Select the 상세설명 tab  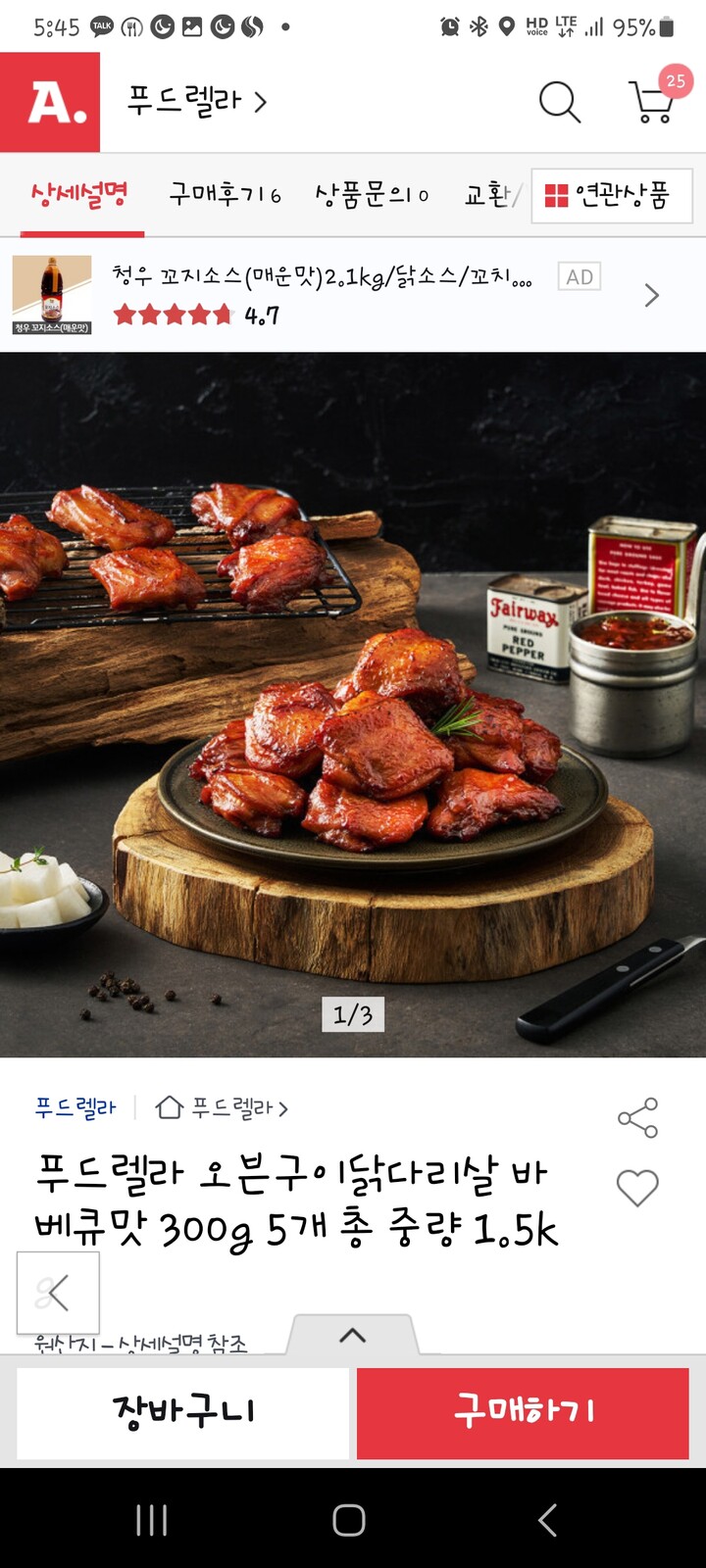pos(80,194)
